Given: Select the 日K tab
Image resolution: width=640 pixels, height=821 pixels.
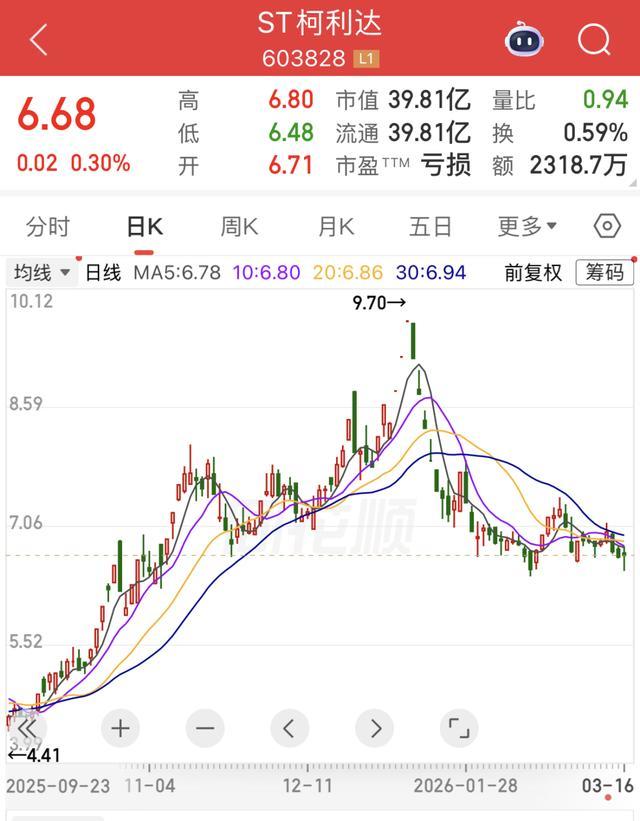Looking at the screenshot, I should pos(144,227).
